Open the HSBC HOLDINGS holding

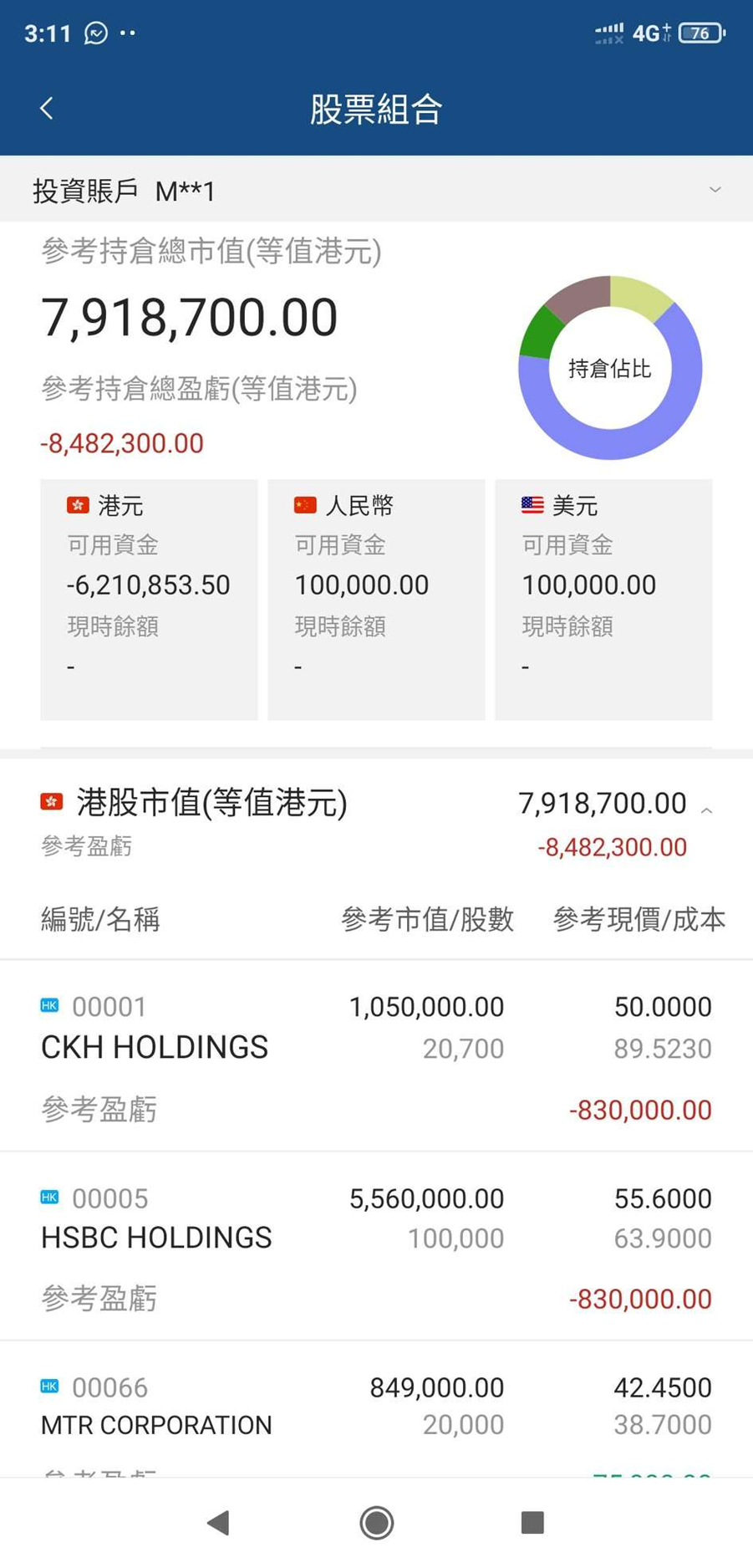point(376,1244)
